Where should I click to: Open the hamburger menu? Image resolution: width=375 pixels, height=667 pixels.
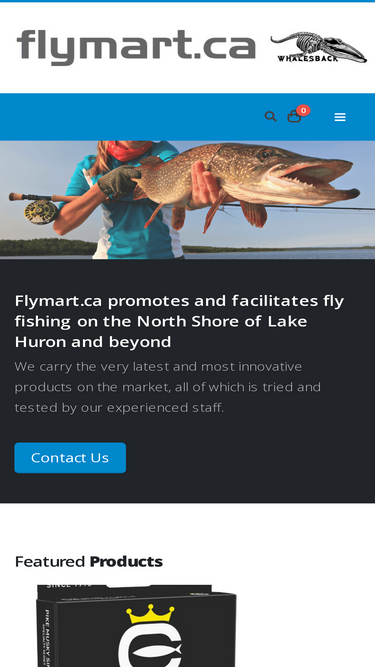(x=340, y=117)
